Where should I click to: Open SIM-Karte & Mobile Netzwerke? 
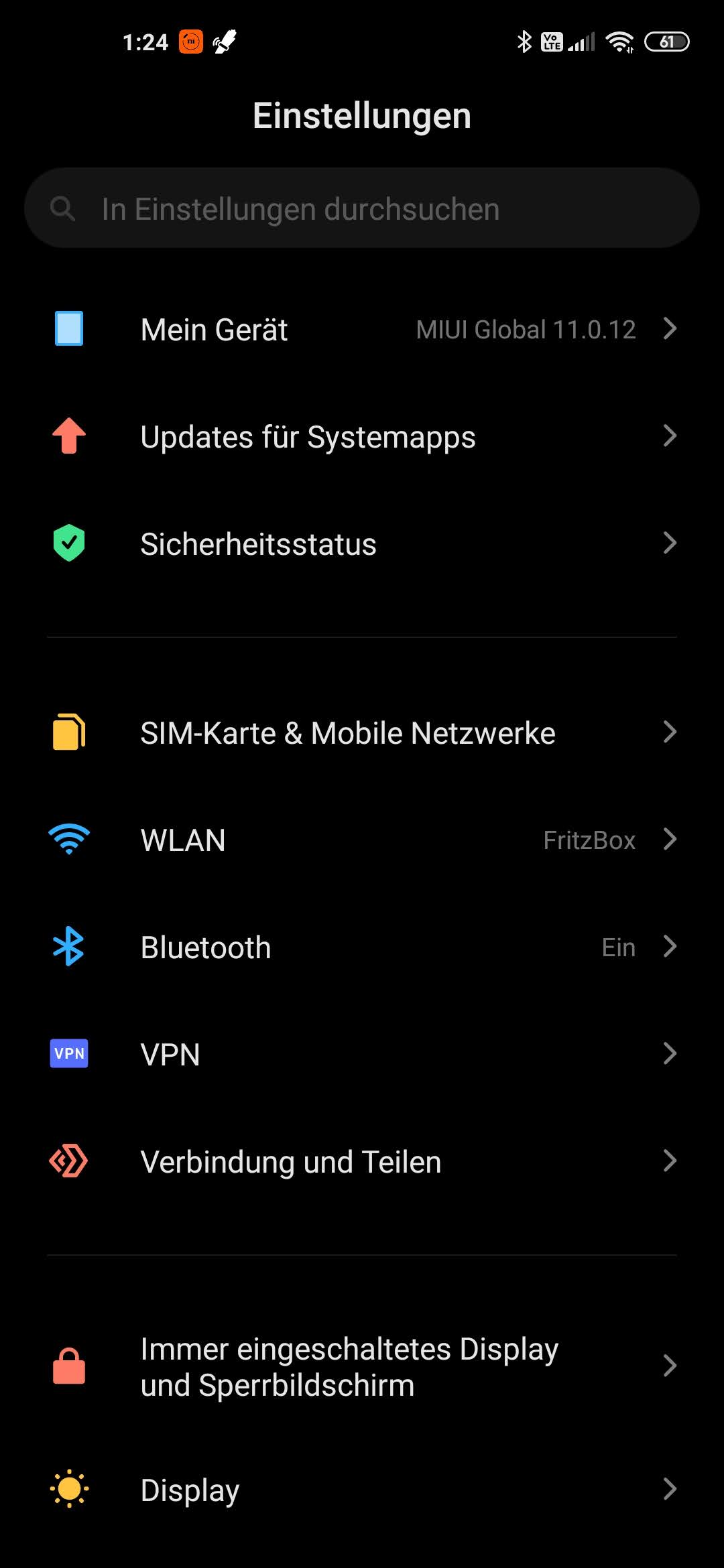click(x=362, y=732)
